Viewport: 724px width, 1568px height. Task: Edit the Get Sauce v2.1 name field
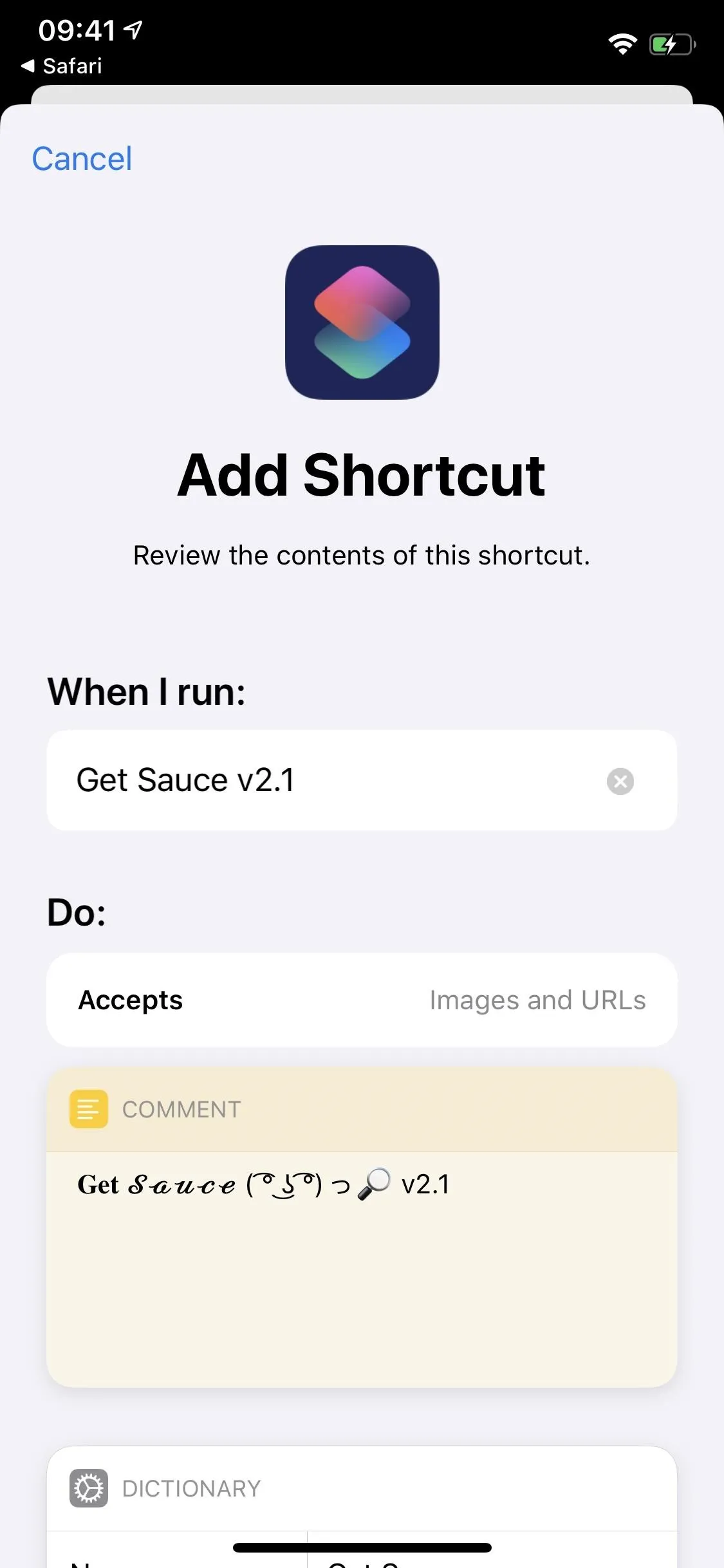click(x=362, y=780)
